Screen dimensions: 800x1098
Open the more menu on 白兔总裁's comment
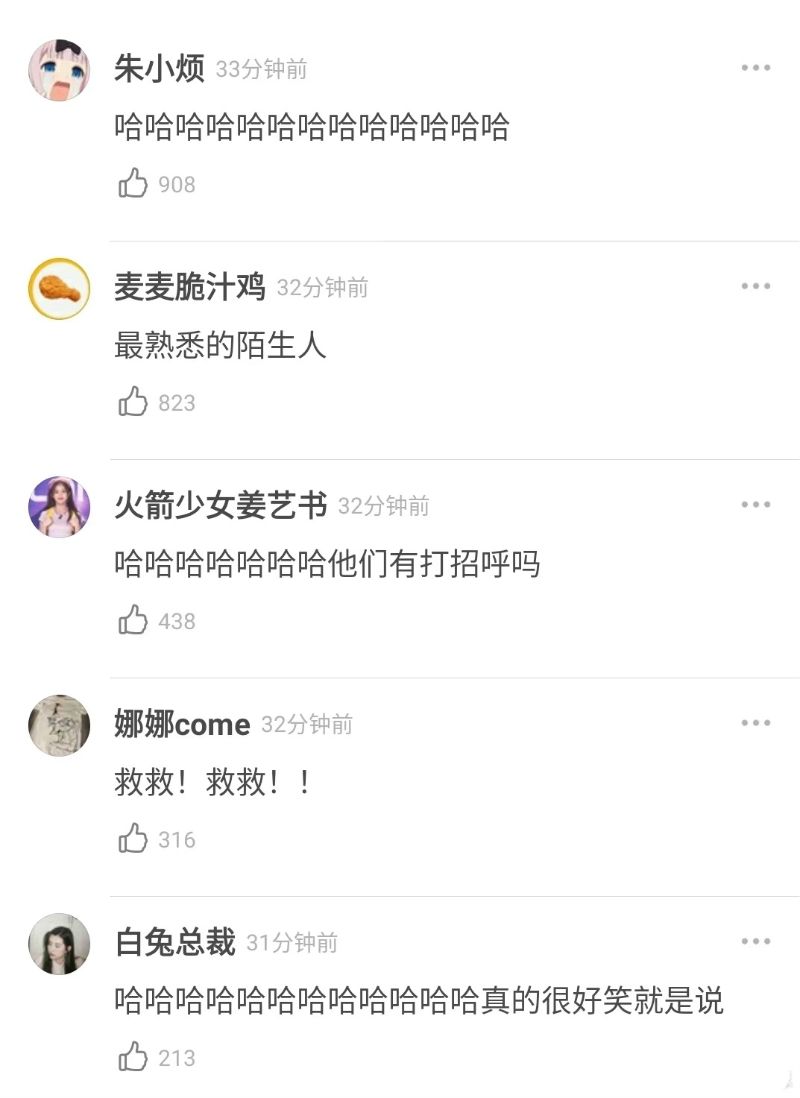click(x=756, y=942)
